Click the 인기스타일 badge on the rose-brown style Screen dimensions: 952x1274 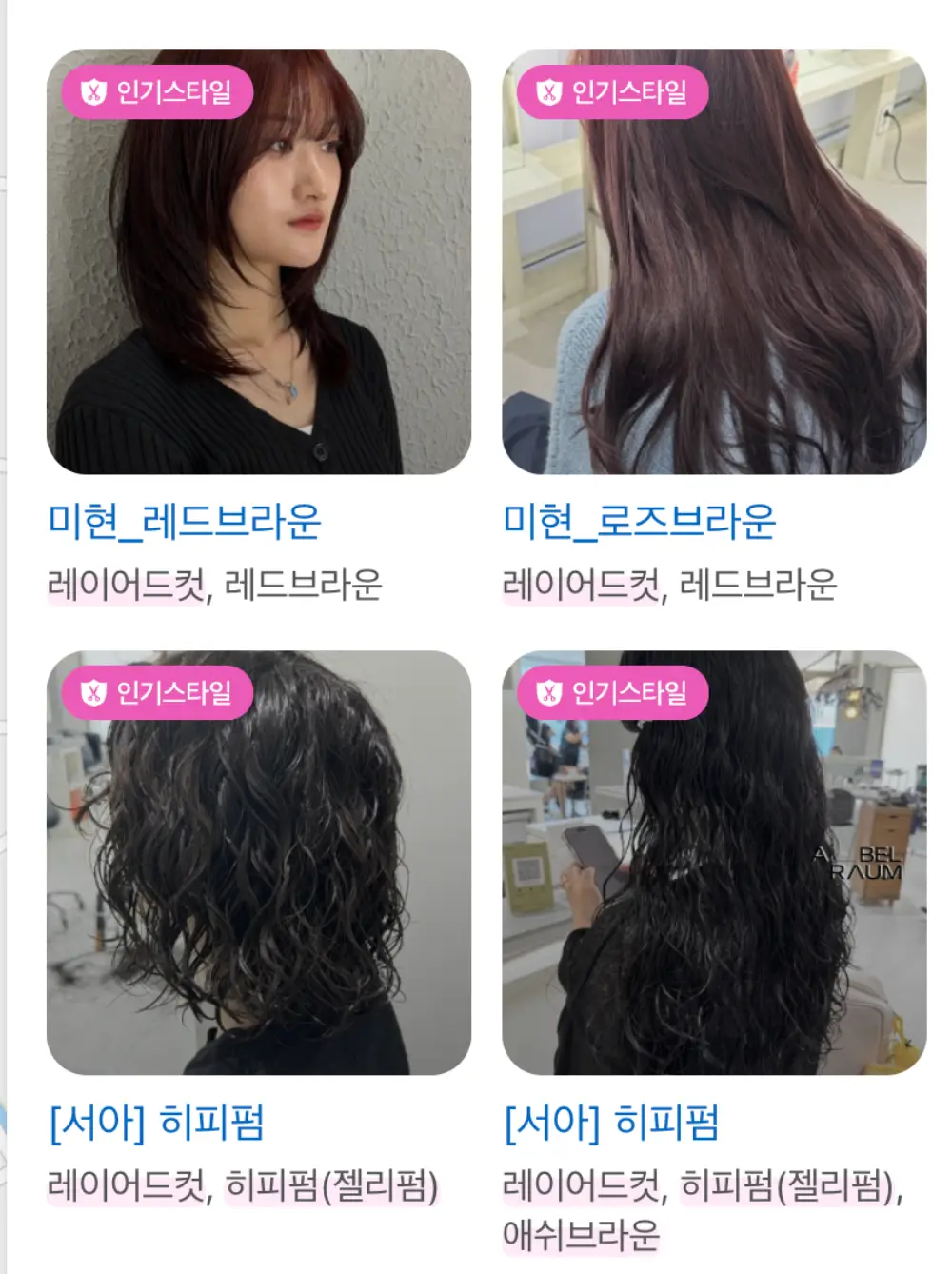point(614,91)
